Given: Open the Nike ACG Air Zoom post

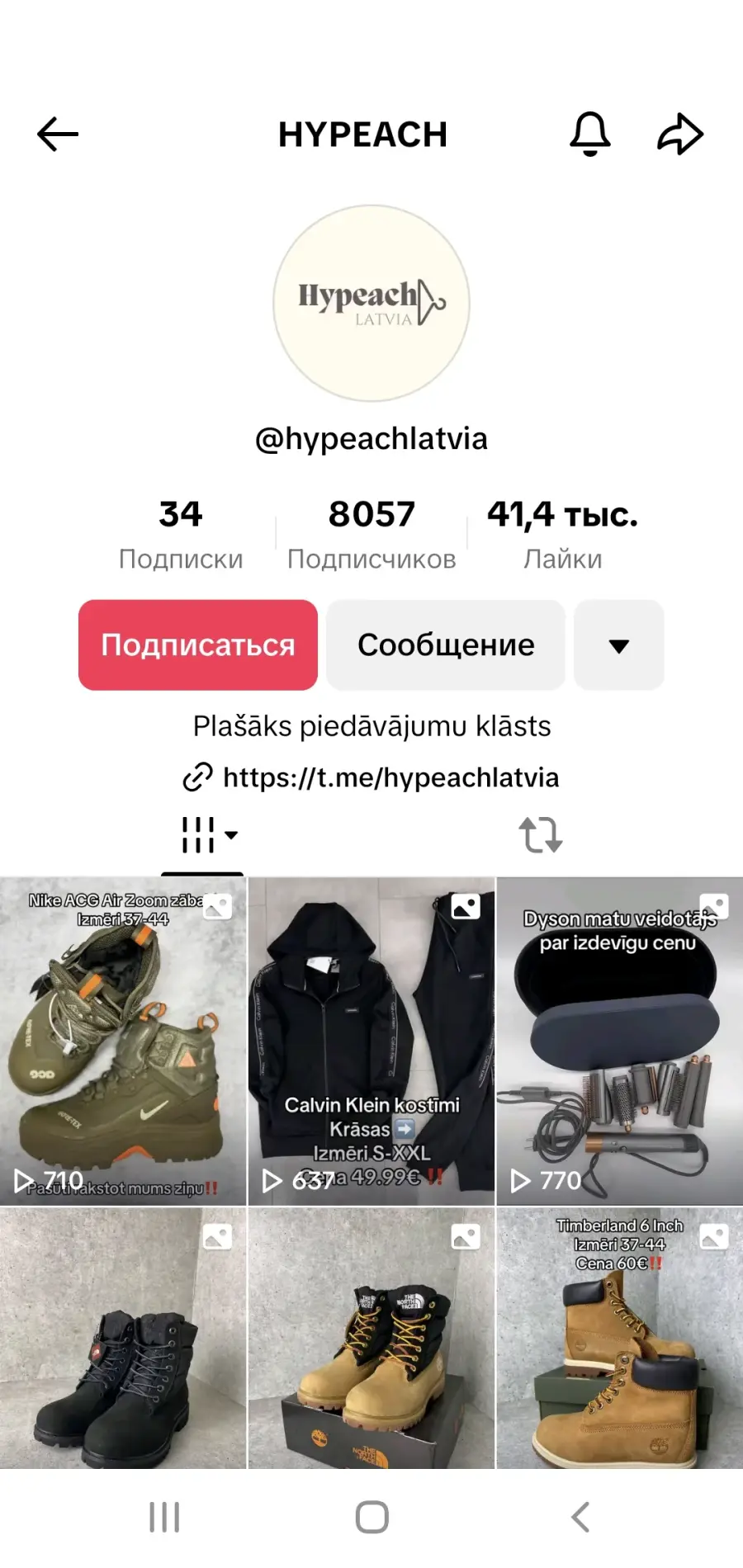Looking at the screenshot, I should click(123, 1041).
